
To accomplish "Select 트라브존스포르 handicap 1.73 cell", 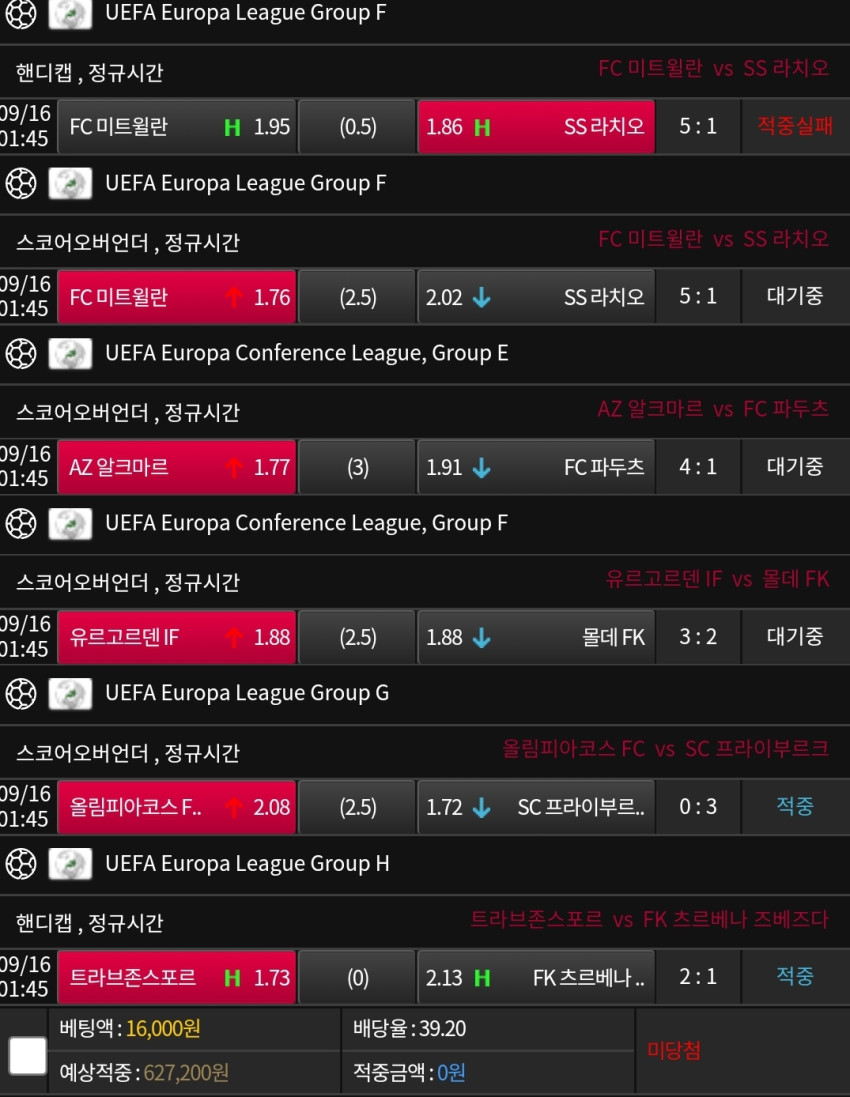I will (x=177, y=977).
